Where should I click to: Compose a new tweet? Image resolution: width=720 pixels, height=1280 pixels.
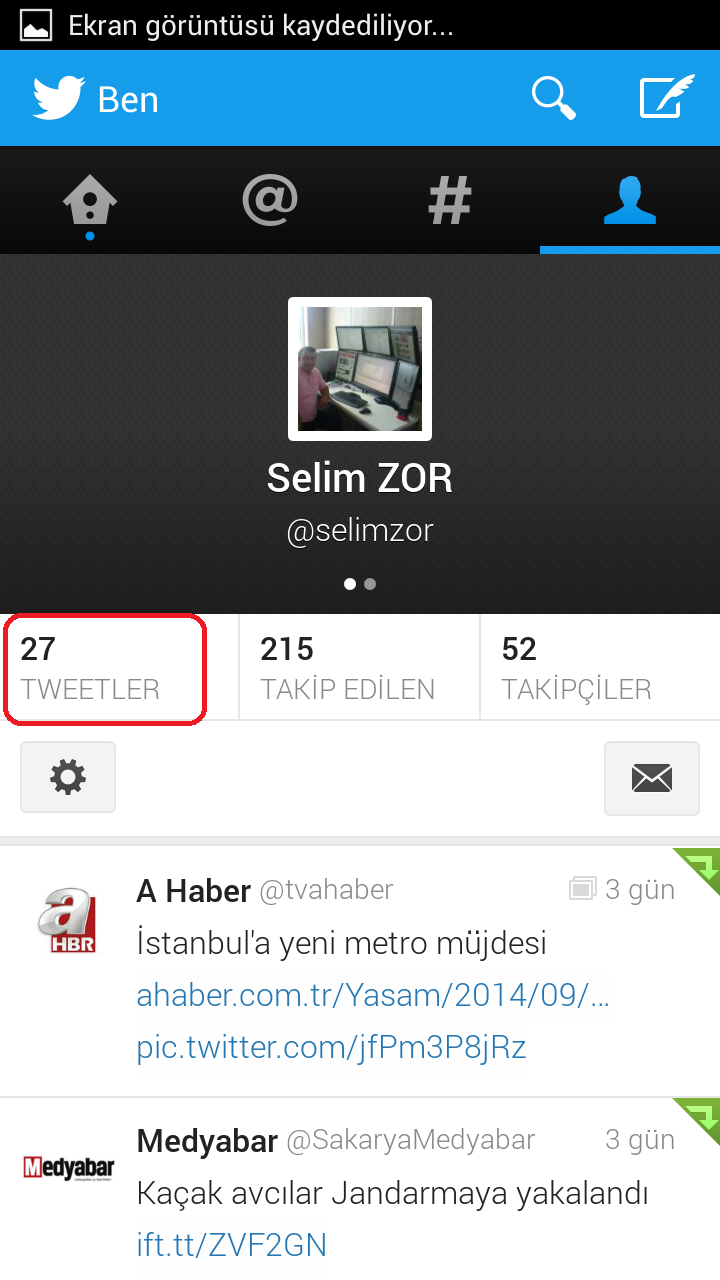point(667,98)
